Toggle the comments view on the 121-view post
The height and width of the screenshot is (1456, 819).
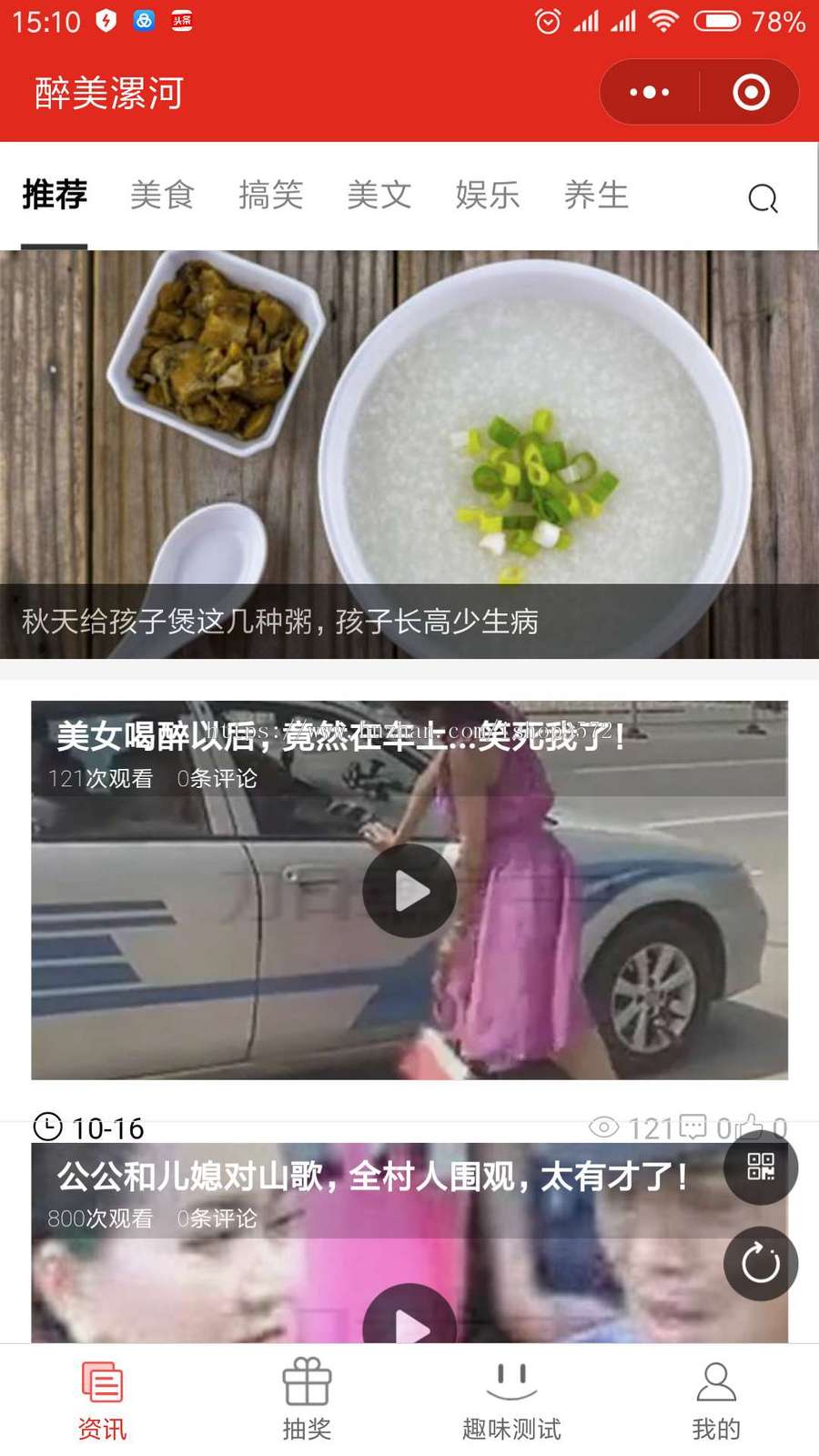pos(217,779)
